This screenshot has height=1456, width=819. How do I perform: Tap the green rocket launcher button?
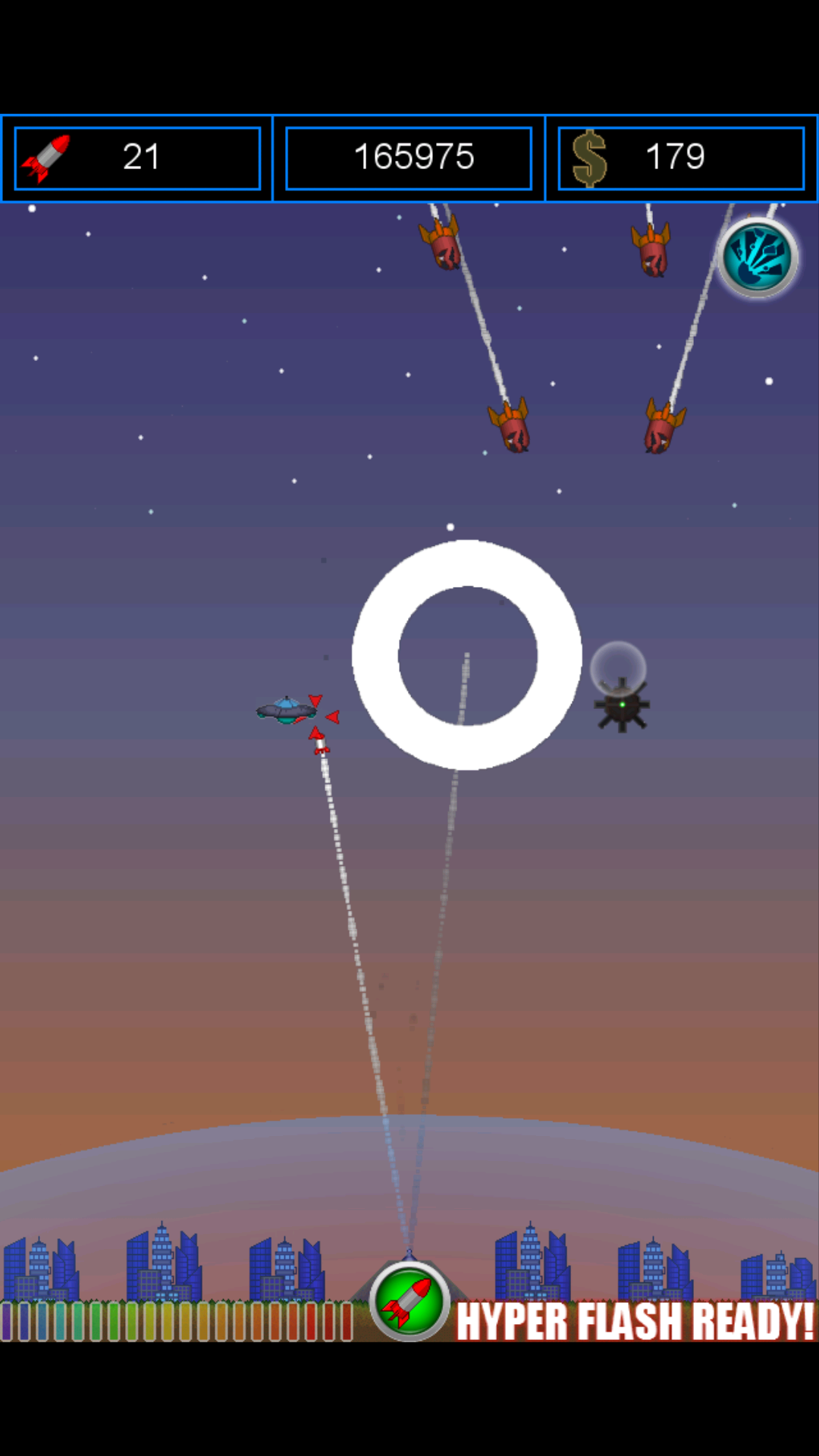click(x=409, y=1302)
